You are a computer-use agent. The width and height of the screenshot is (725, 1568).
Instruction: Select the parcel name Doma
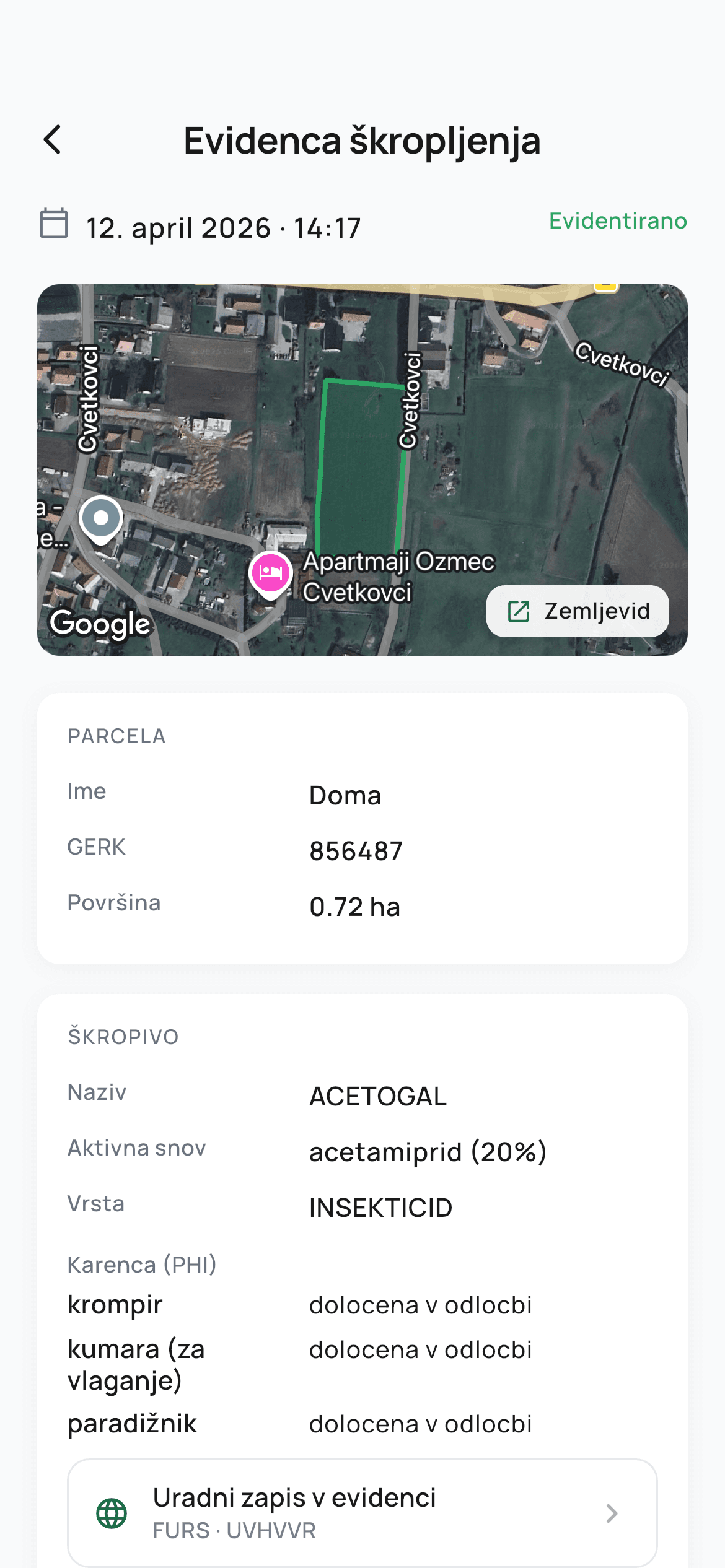(346, 796)
